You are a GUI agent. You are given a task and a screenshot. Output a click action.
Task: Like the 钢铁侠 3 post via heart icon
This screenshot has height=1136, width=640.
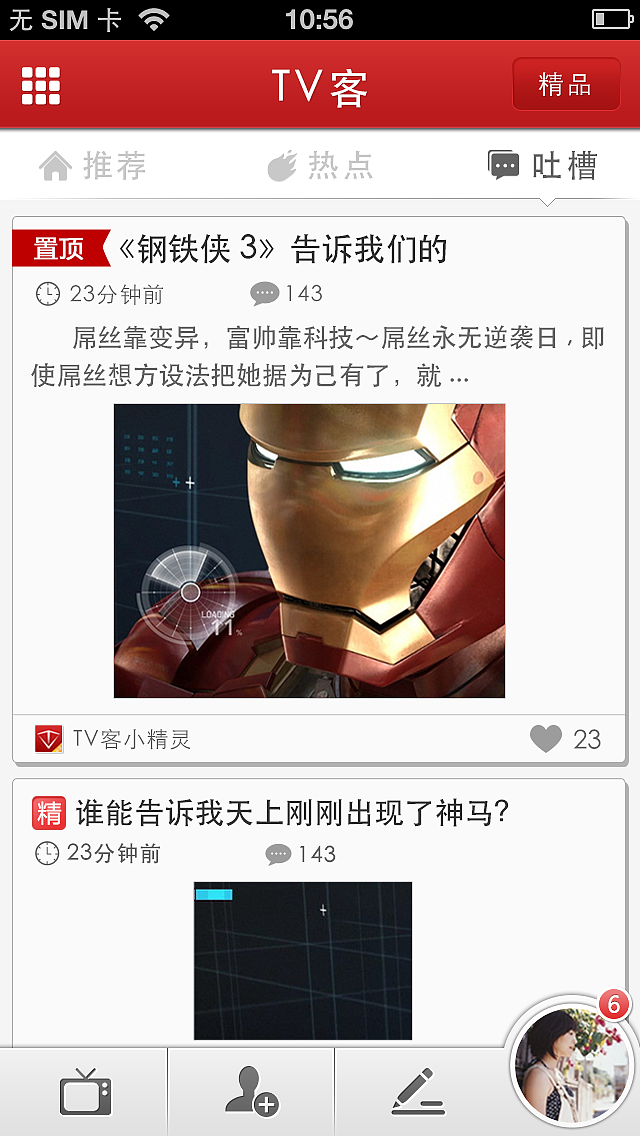click(x=546, y=739)
